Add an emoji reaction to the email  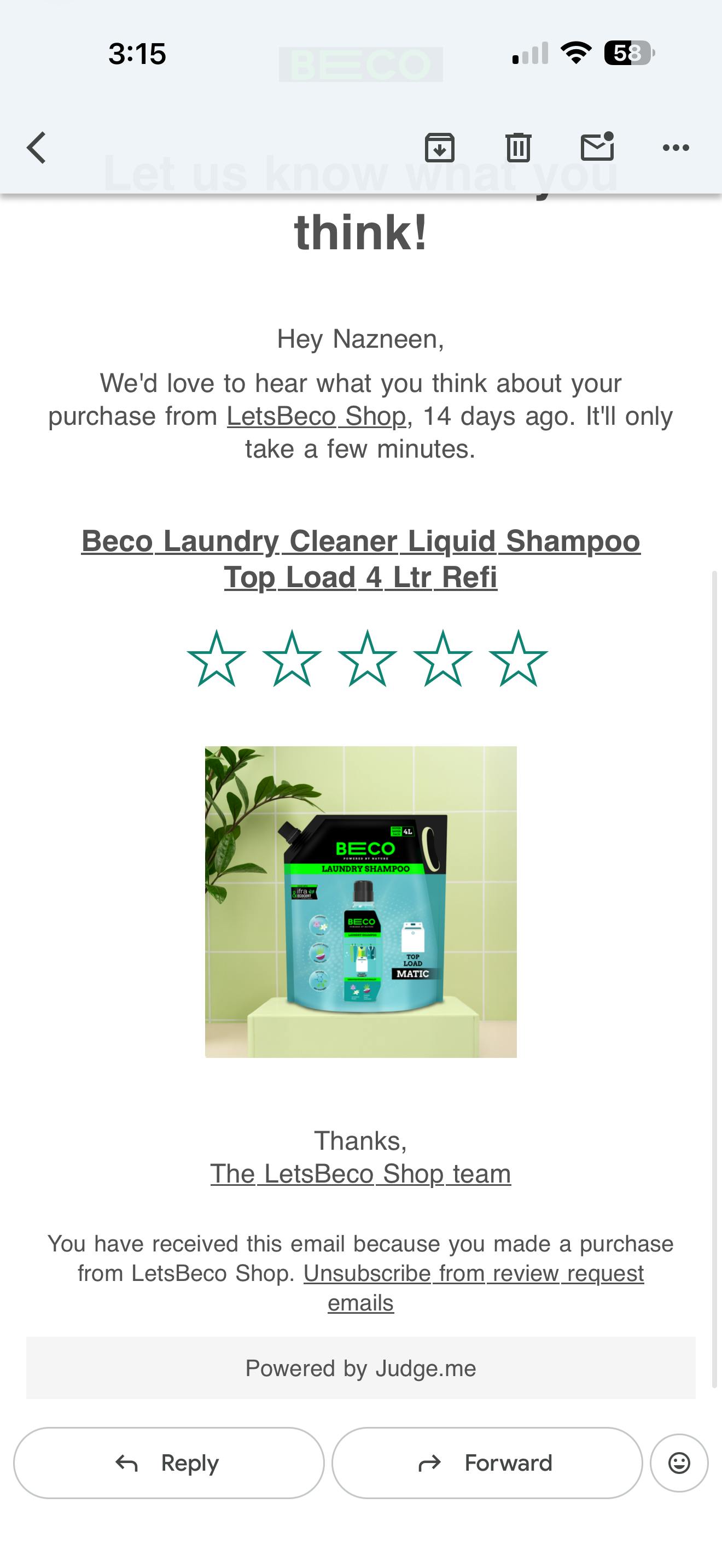click(x=679, y=1462)
